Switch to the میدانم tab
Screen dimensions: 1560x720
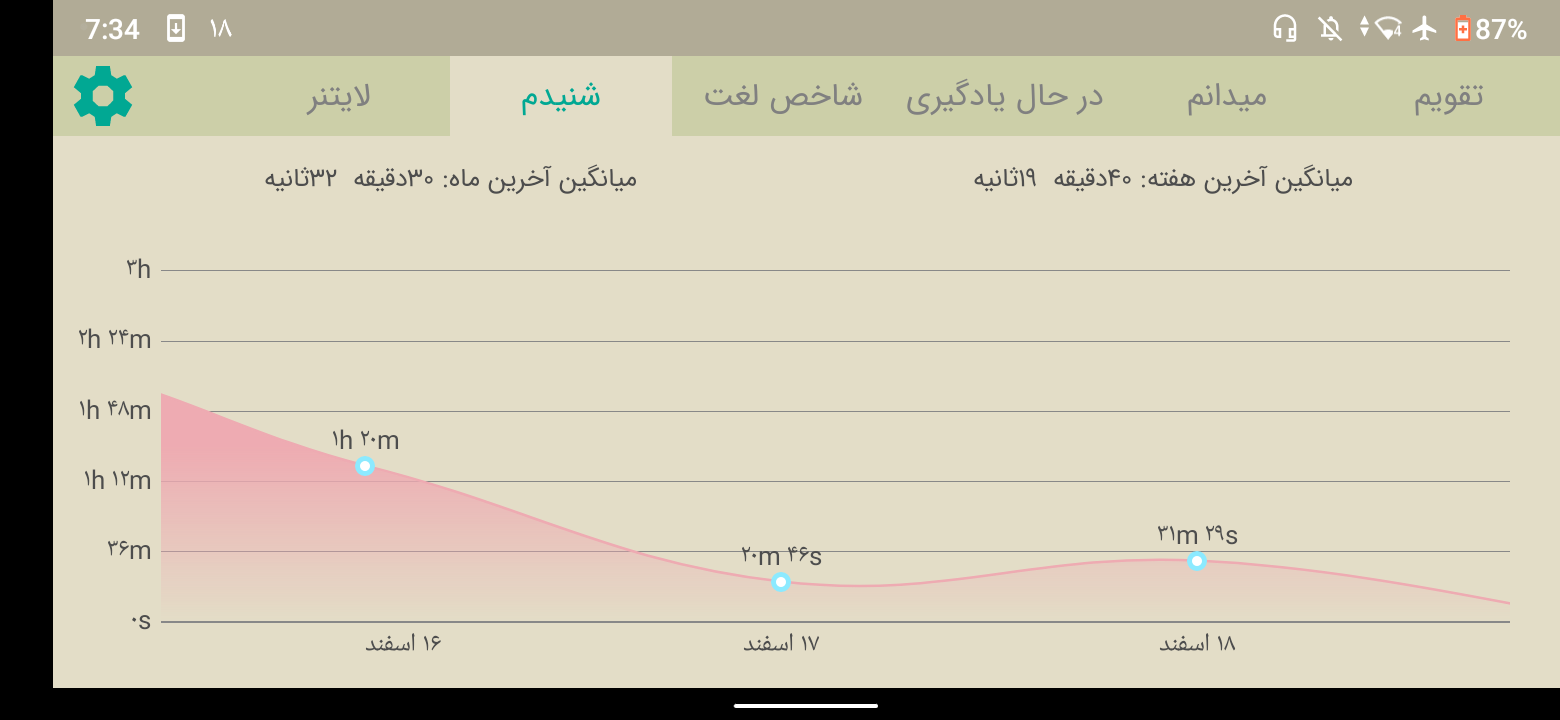click(x=1227, y=96)
